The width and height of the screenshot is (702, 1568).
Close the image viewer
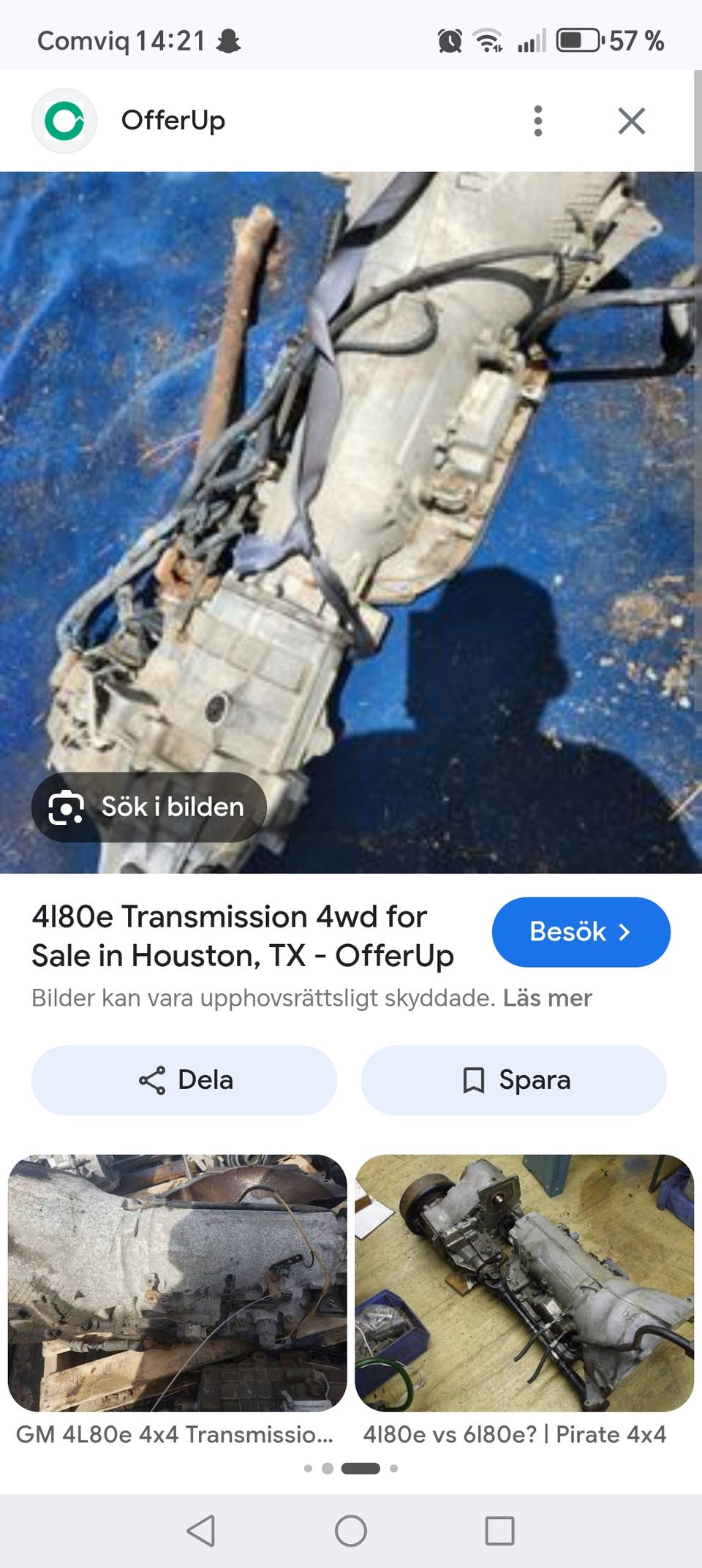click(631, 121)
